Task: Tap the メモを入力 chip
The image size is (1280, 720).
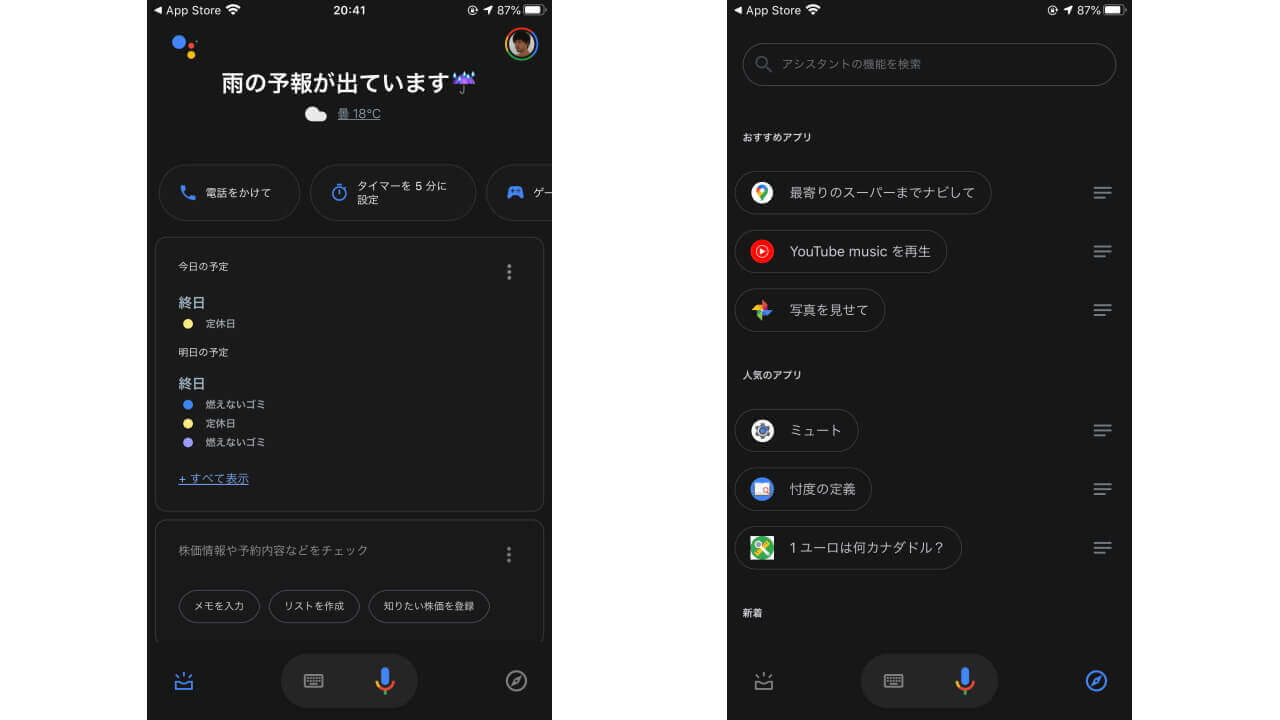Action: coord(219,606)
